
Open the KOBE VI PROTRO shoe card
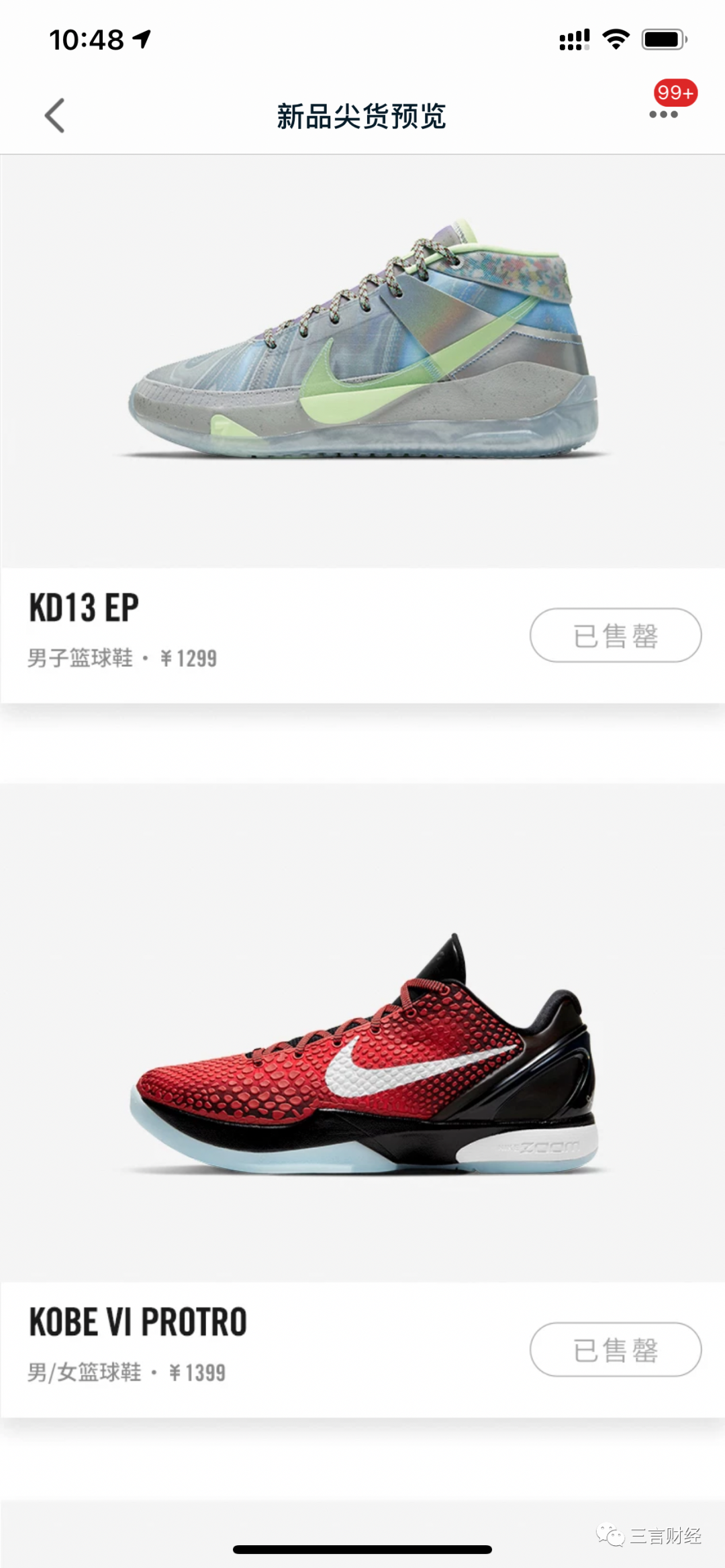pyautogui.click(x=362, y=1053)
